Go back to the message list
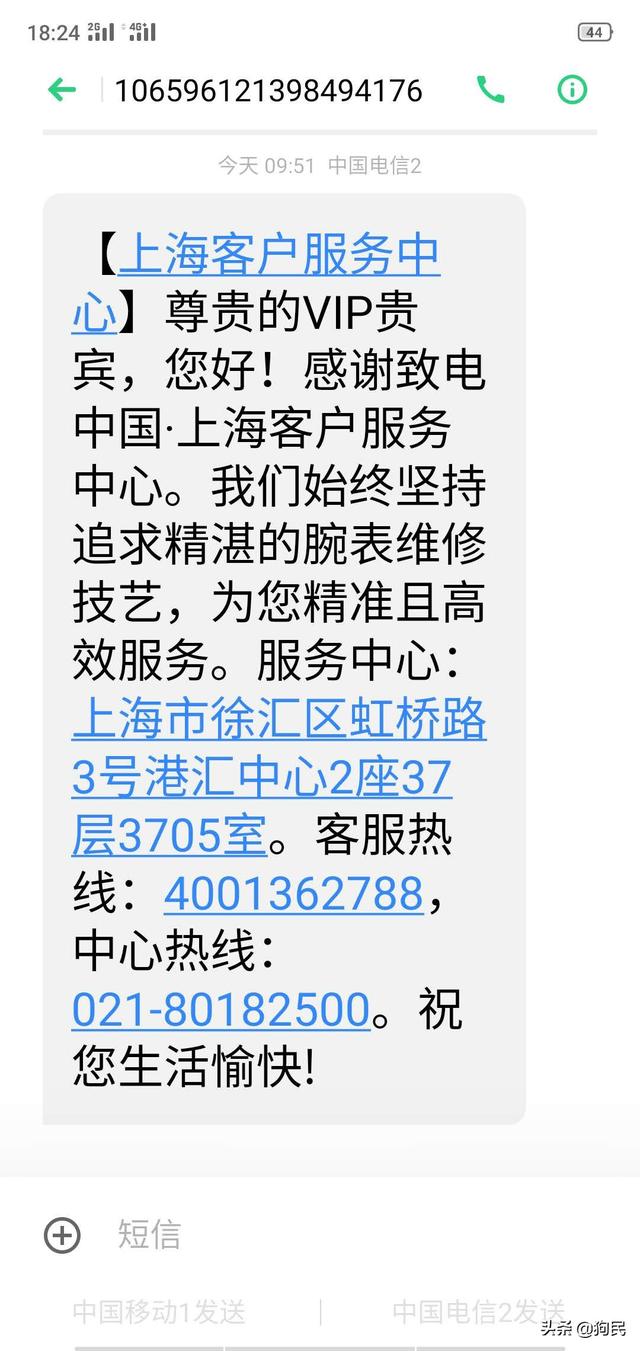 pos(62,90)
